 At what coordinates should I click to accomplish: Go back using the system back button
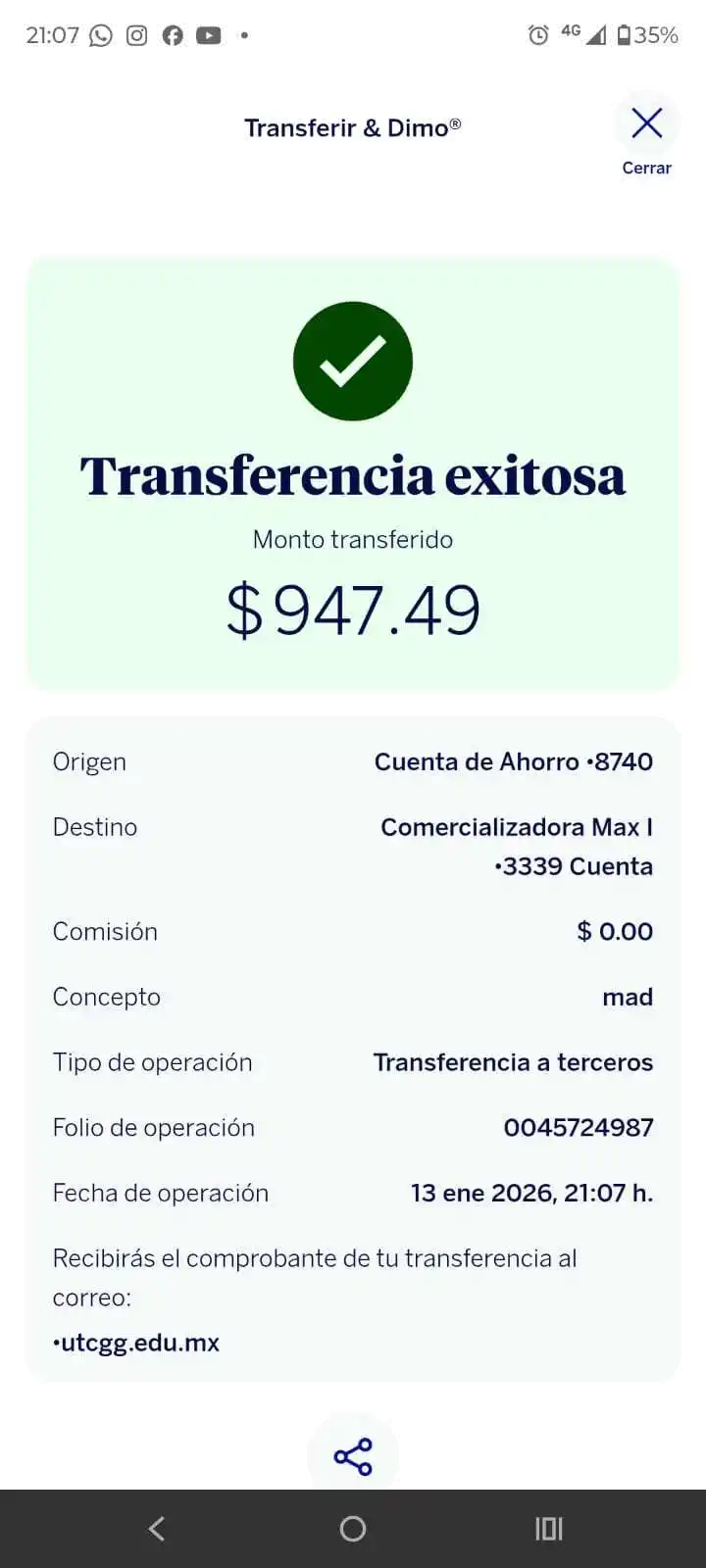[157, 1529]
